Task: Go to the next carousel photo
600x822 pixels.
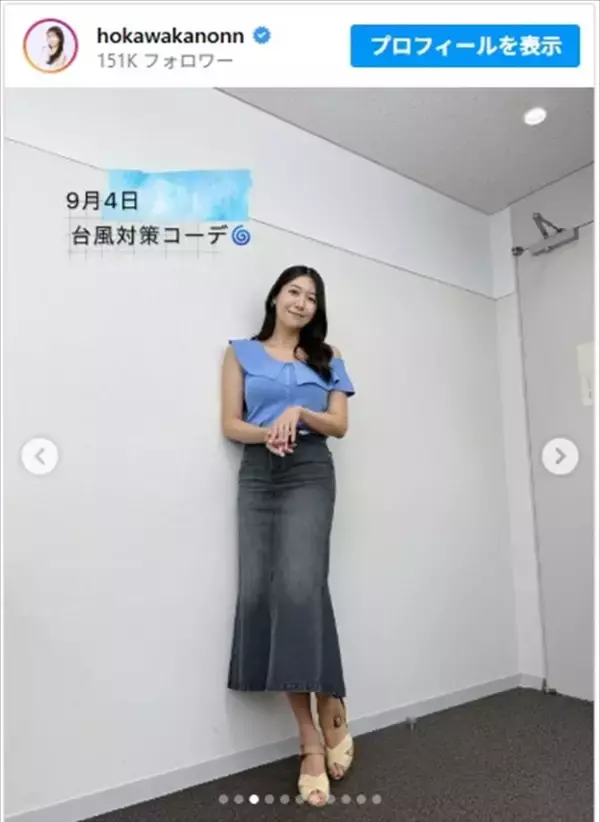Action: [x=560, y=457]
